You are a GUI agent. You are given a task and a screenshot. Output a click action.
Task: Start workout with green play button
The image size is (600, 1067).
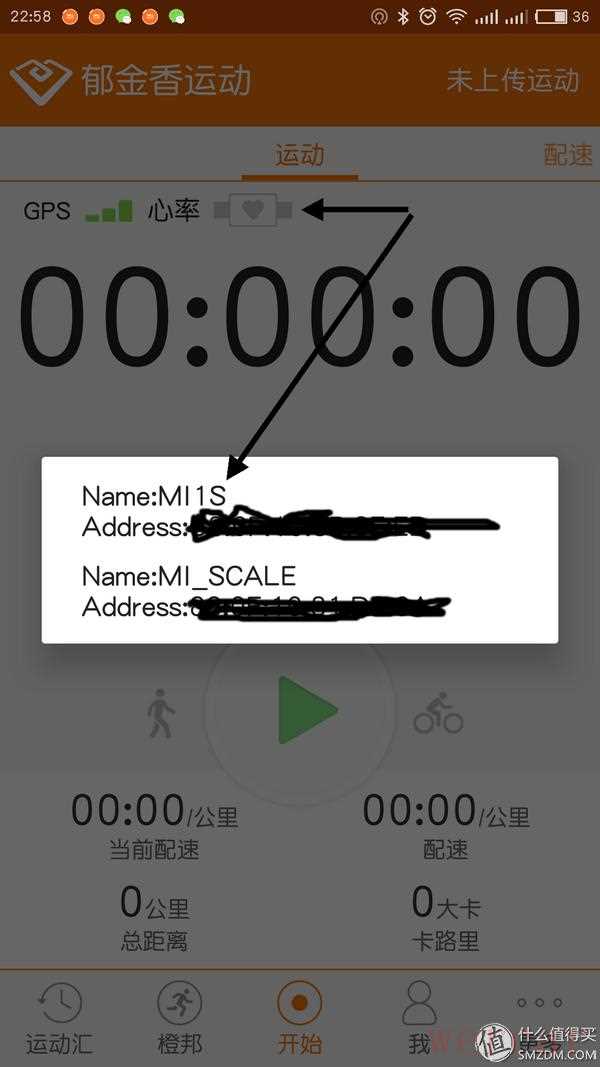303,710
